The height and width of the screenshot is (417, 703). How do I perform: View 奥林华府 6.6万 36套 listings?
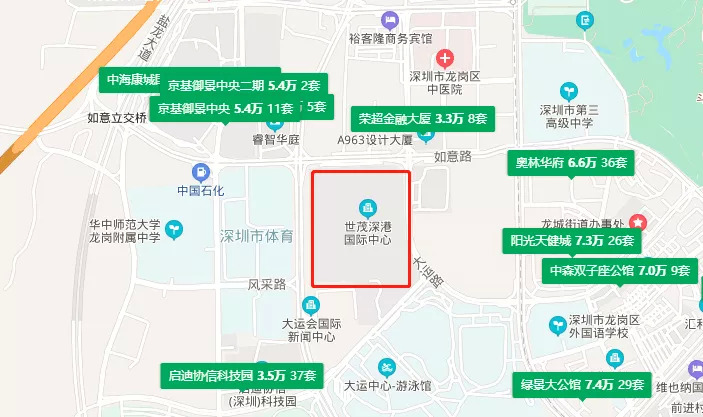pyautogui.click(x=570, y=162)
